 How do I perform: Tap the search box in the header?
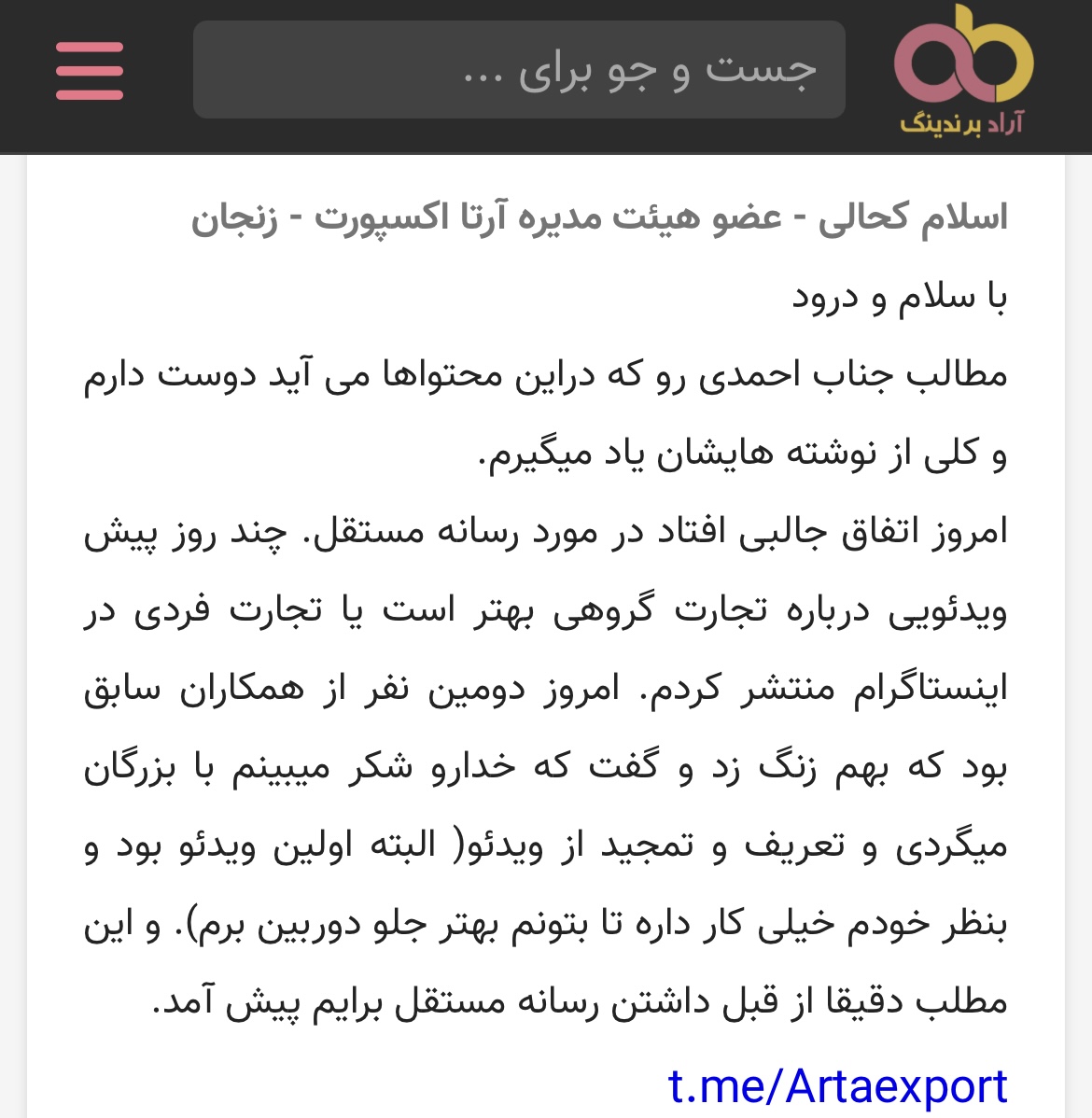[x=519, y=71]
